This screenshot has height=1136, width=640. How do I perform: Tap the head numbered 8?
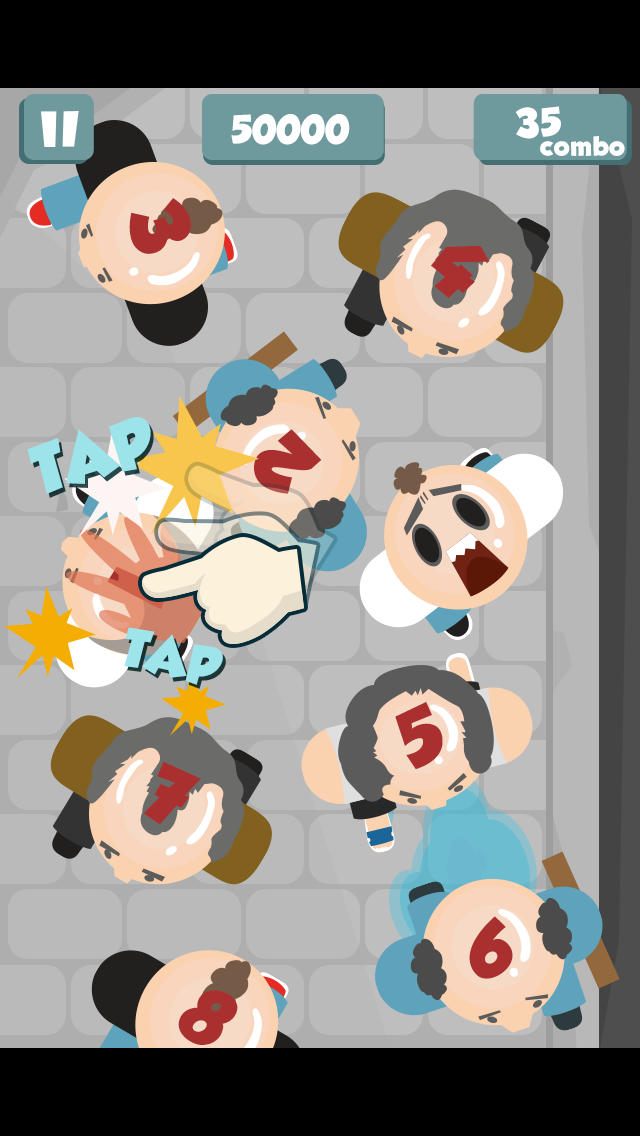click(x=207, y=1001)
